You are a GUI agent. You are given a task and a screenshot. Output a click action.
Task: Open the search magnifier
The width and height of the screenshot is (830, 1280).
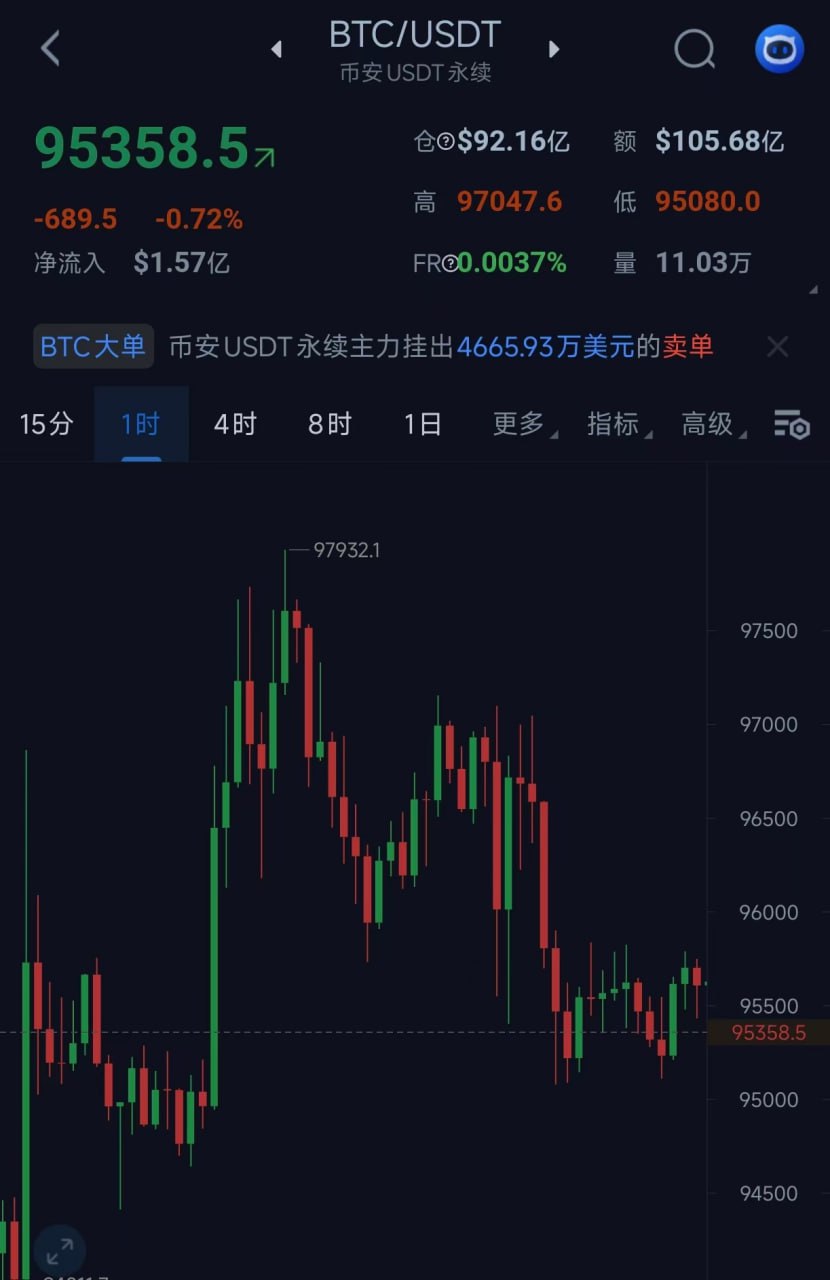[x=694, y=48]
